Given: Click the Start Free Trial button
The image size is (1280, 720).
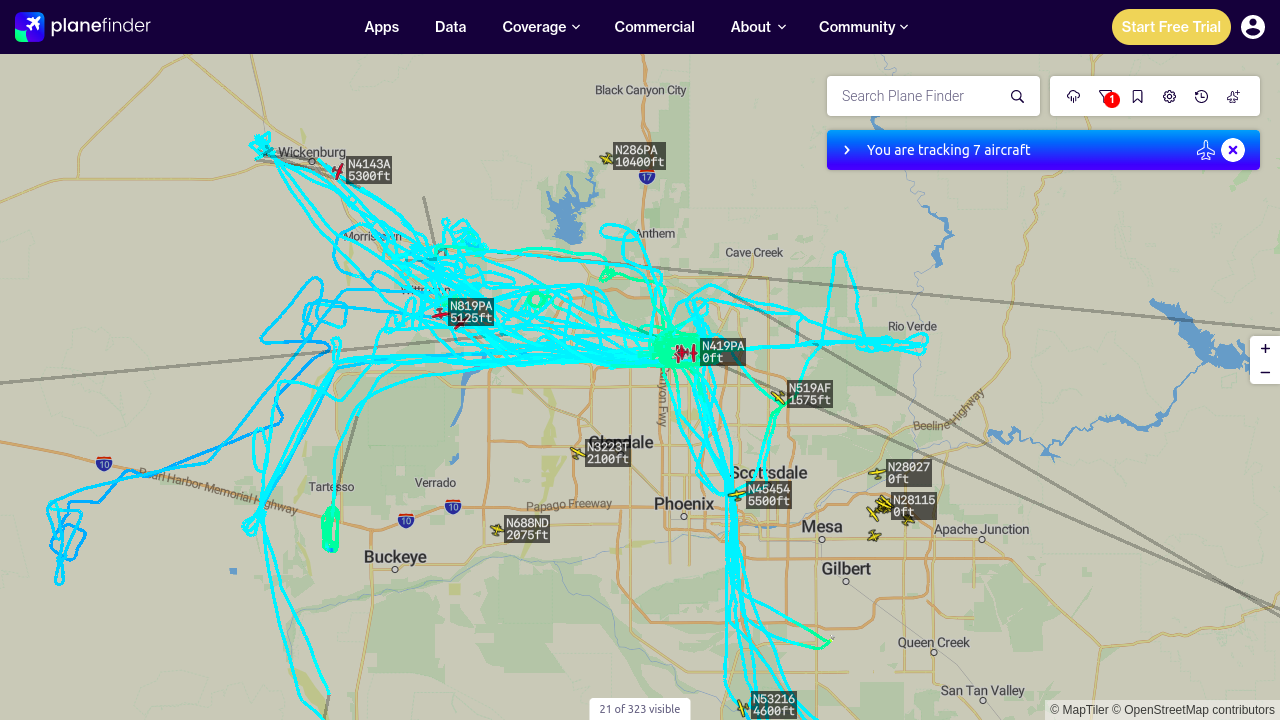Looking at the screenshot, I should pos(1171,27).
